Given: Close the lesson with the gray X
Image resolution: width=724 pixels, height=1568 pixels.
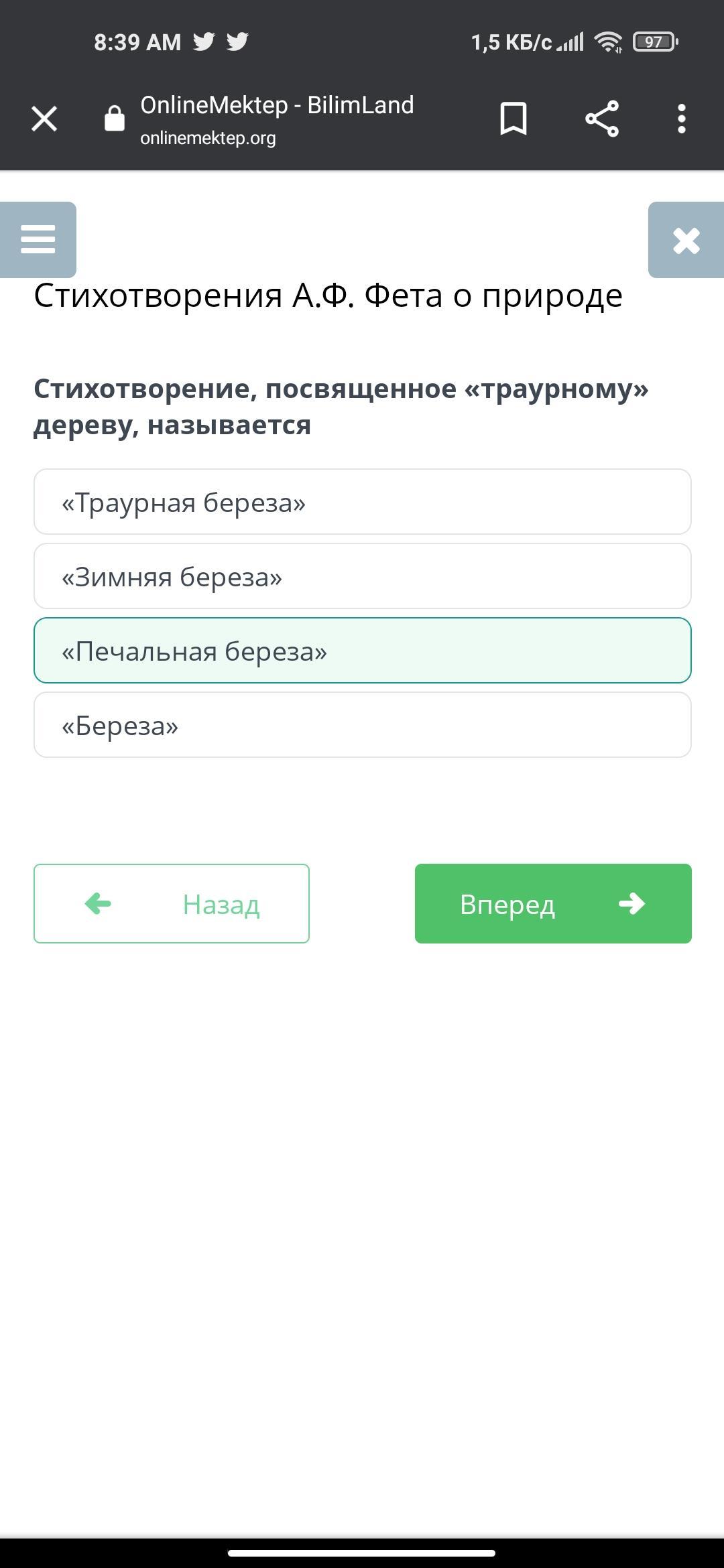Looking at the screenshot, I should coord(686,240).
